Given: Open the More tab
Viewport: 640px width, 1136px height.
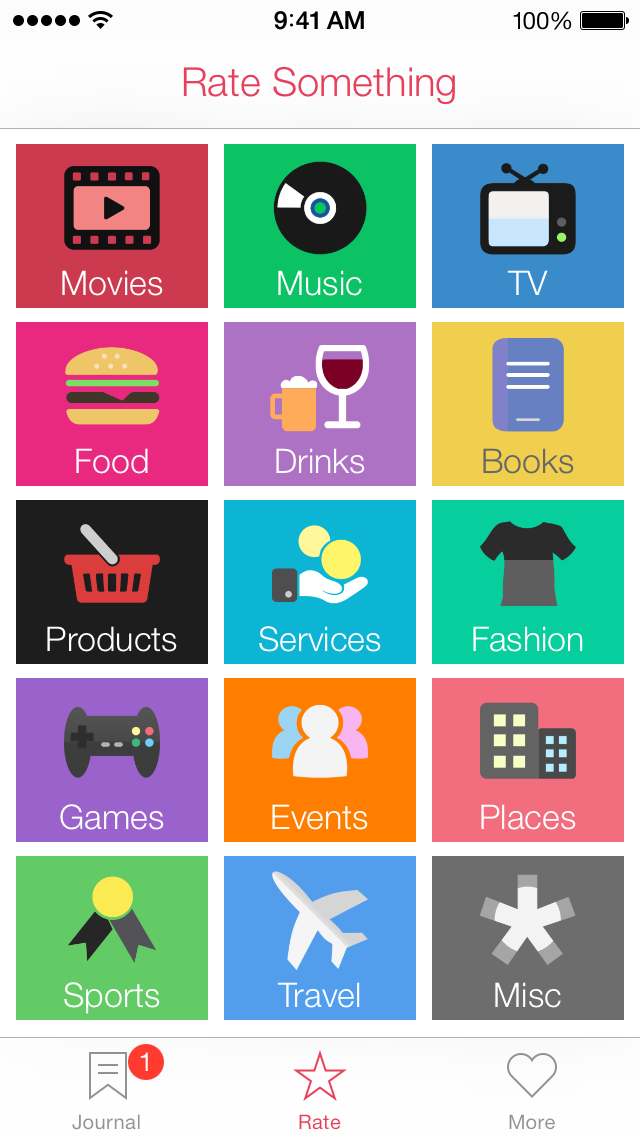Looking at the screenshot, I should pos(532,1088).
